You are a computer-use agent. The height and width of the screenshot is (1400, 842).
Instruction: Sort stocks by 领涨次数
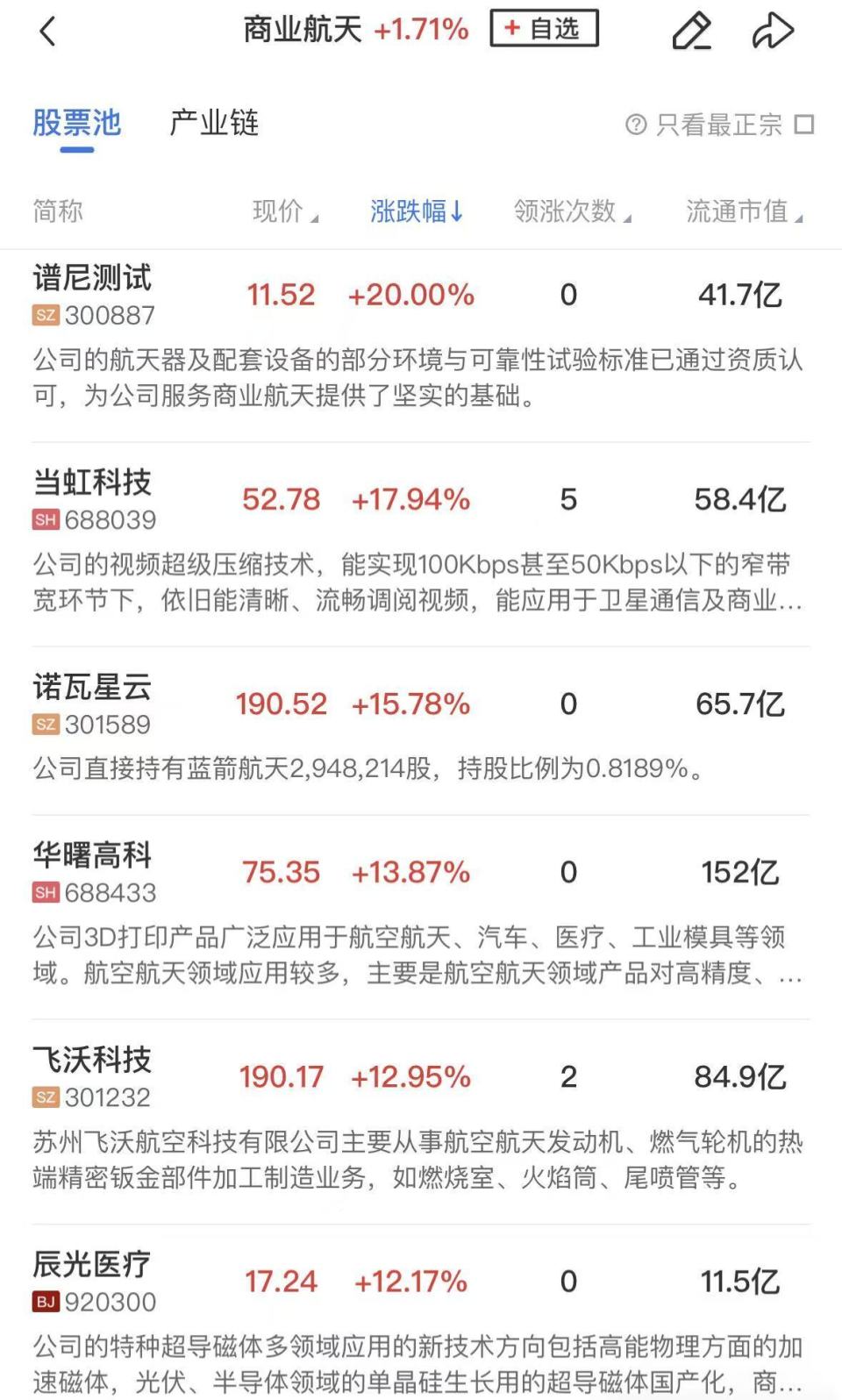[x=569, y=211]
